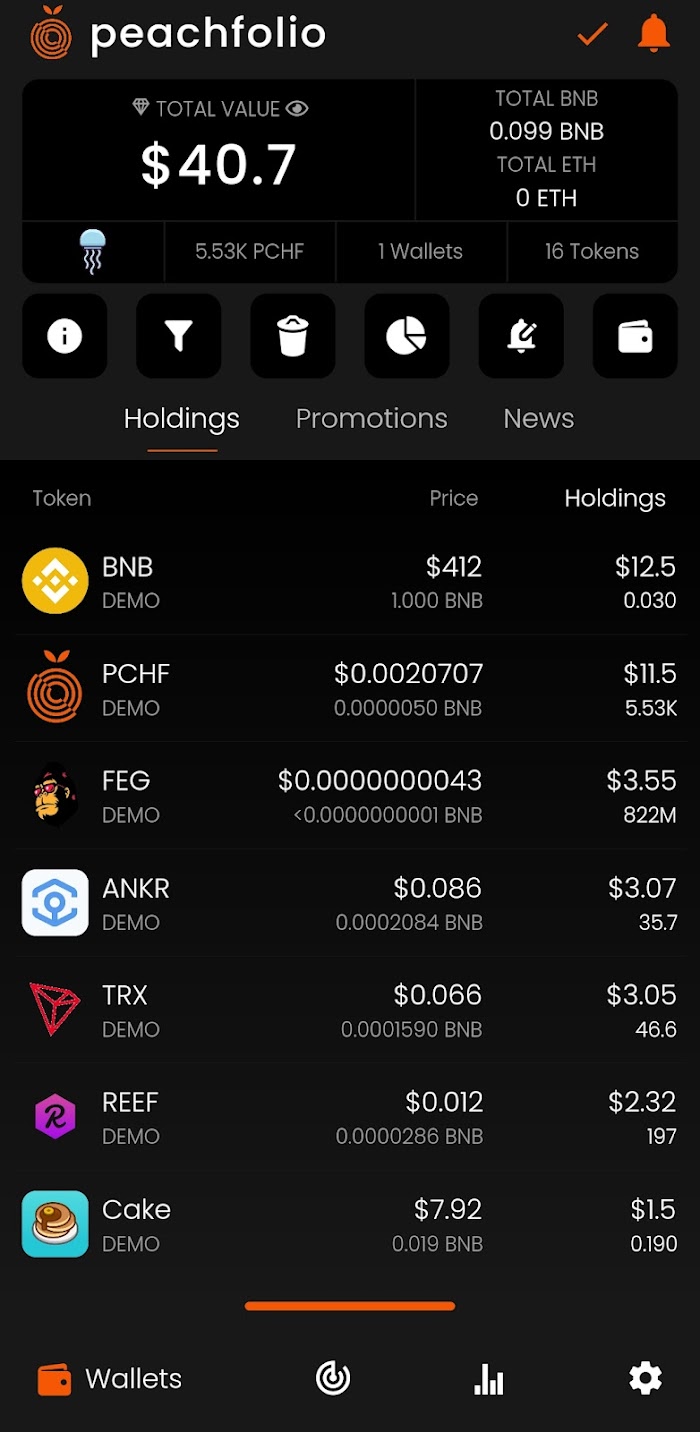Open the notifications bell
The width and height of the screenshot is (700, 1432).
pyautogui.click(x=653, y=34)
